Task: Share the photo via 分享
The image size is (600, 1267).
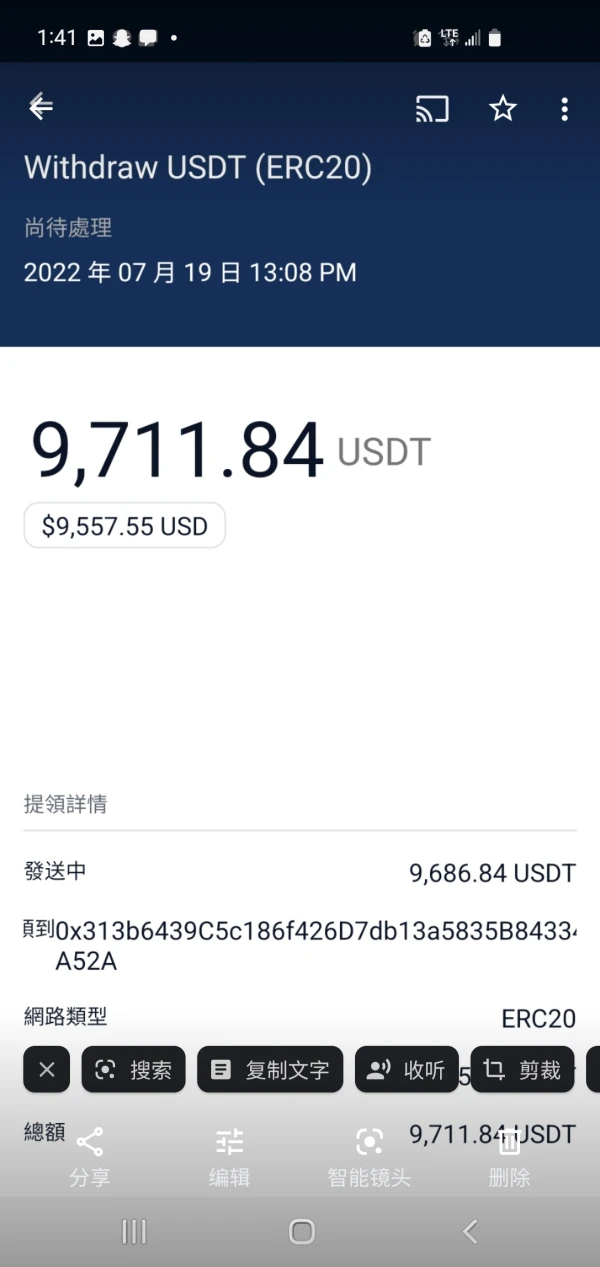Action: tap(90, 1155)
